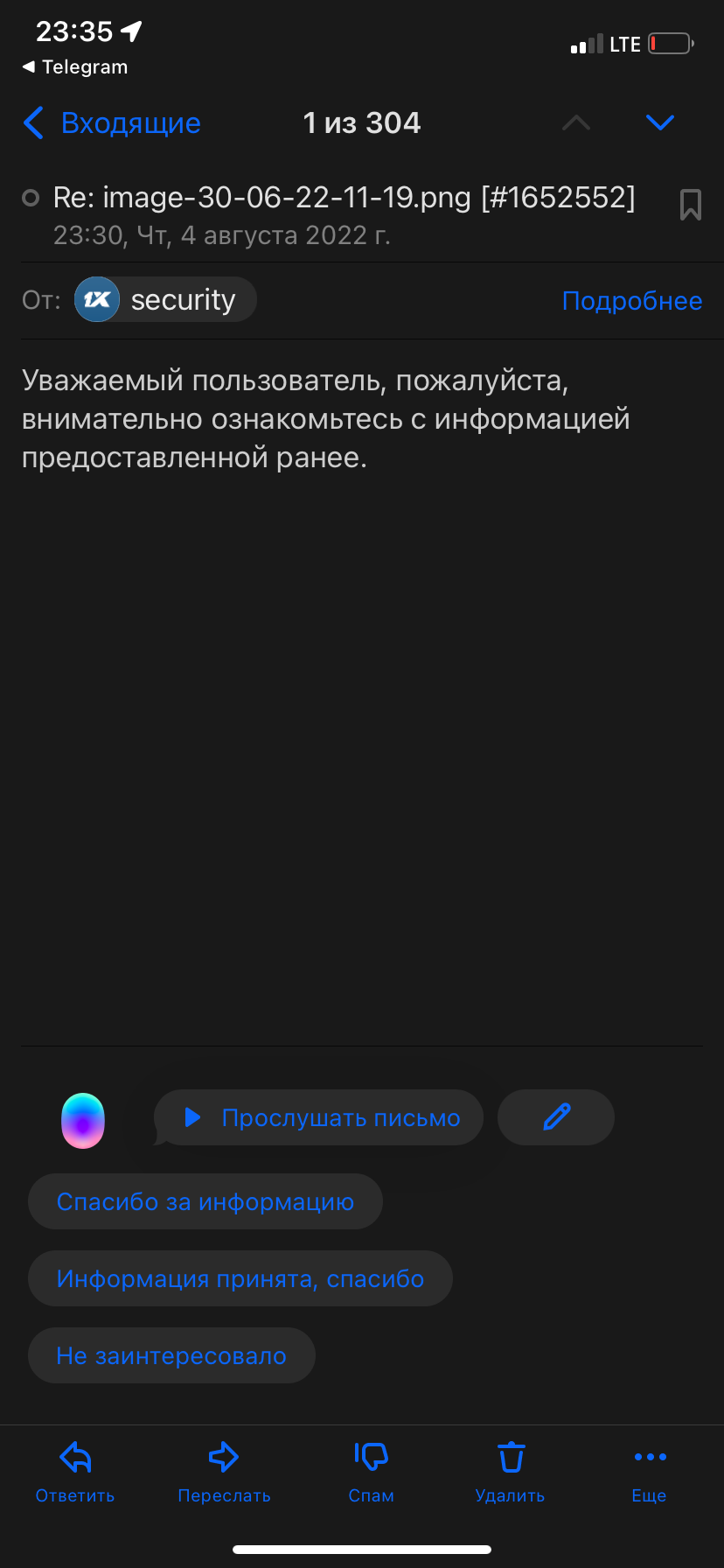The width and height of the screenshot is (724, 1568).
Task: Show details via Подробнее
Action: [x=631, y=301]
